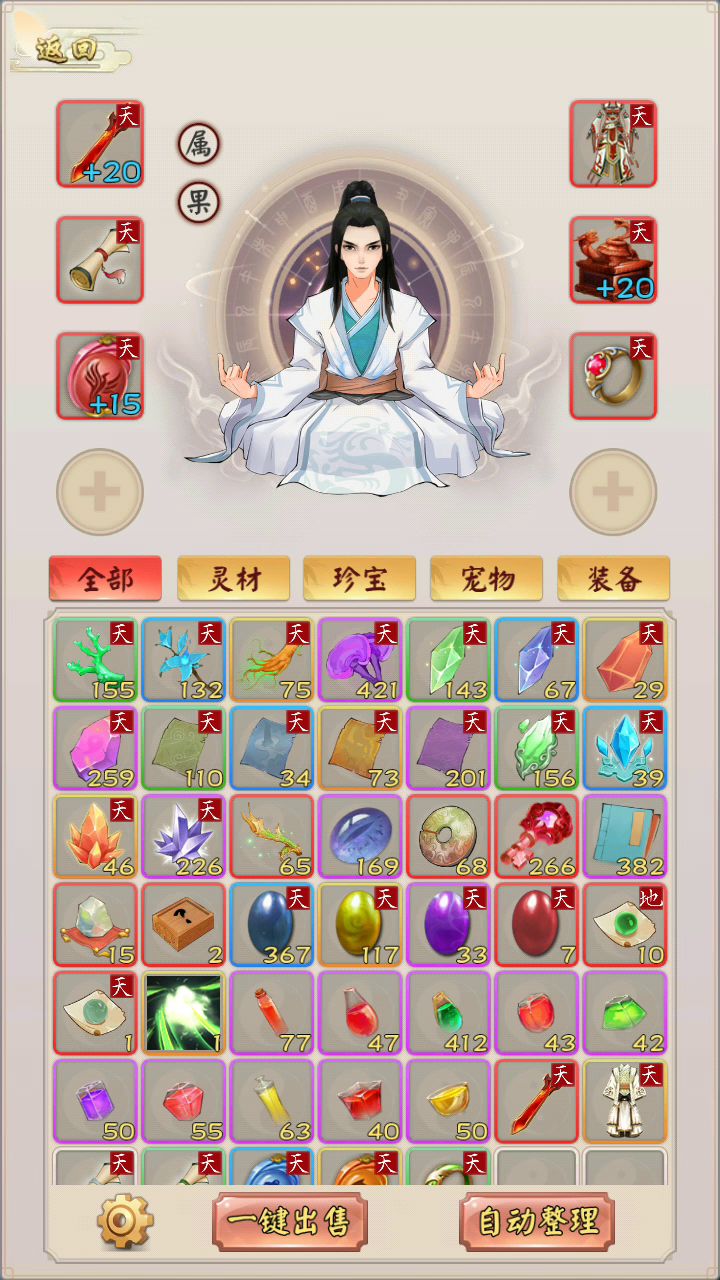Open the 属 attributes round button

click(199, 145)
